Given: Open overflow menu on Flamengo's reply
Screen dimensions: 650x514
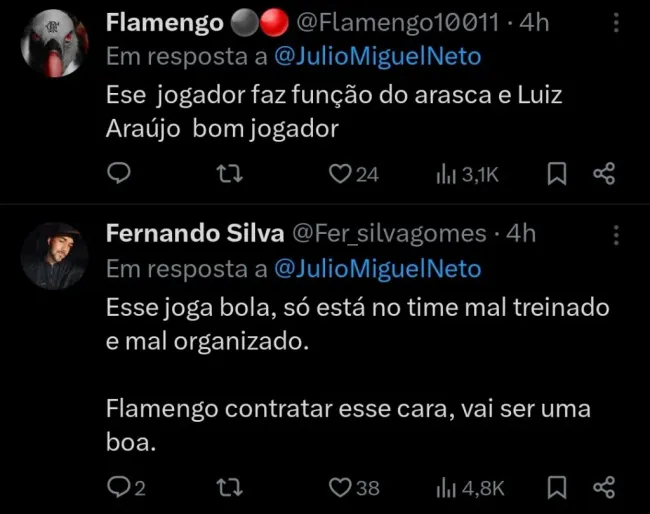Looking at the screenshot, I should [x=616, y=21].
